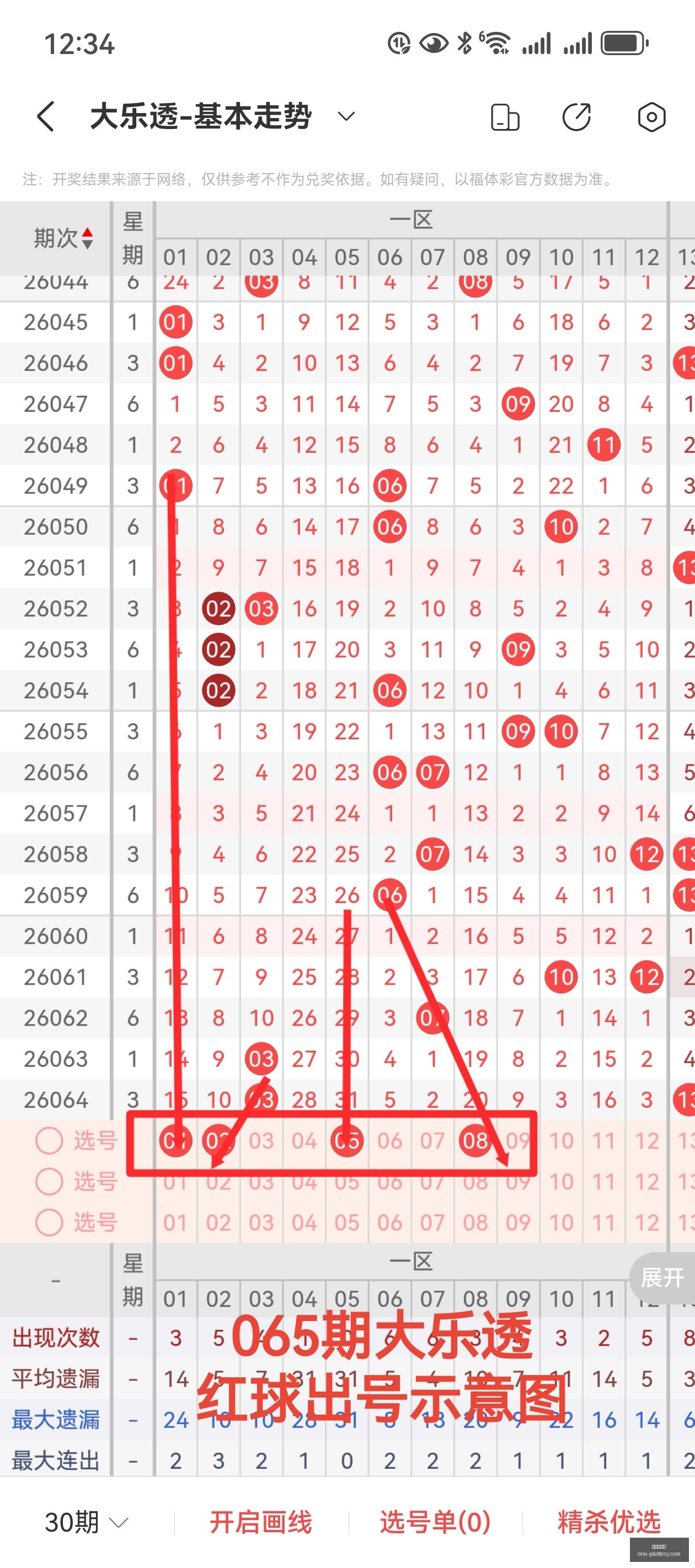Expand the statistics with 展开 button
Screen dimensions: 695x1568
pyautogui.click(x=662, y=1277)
